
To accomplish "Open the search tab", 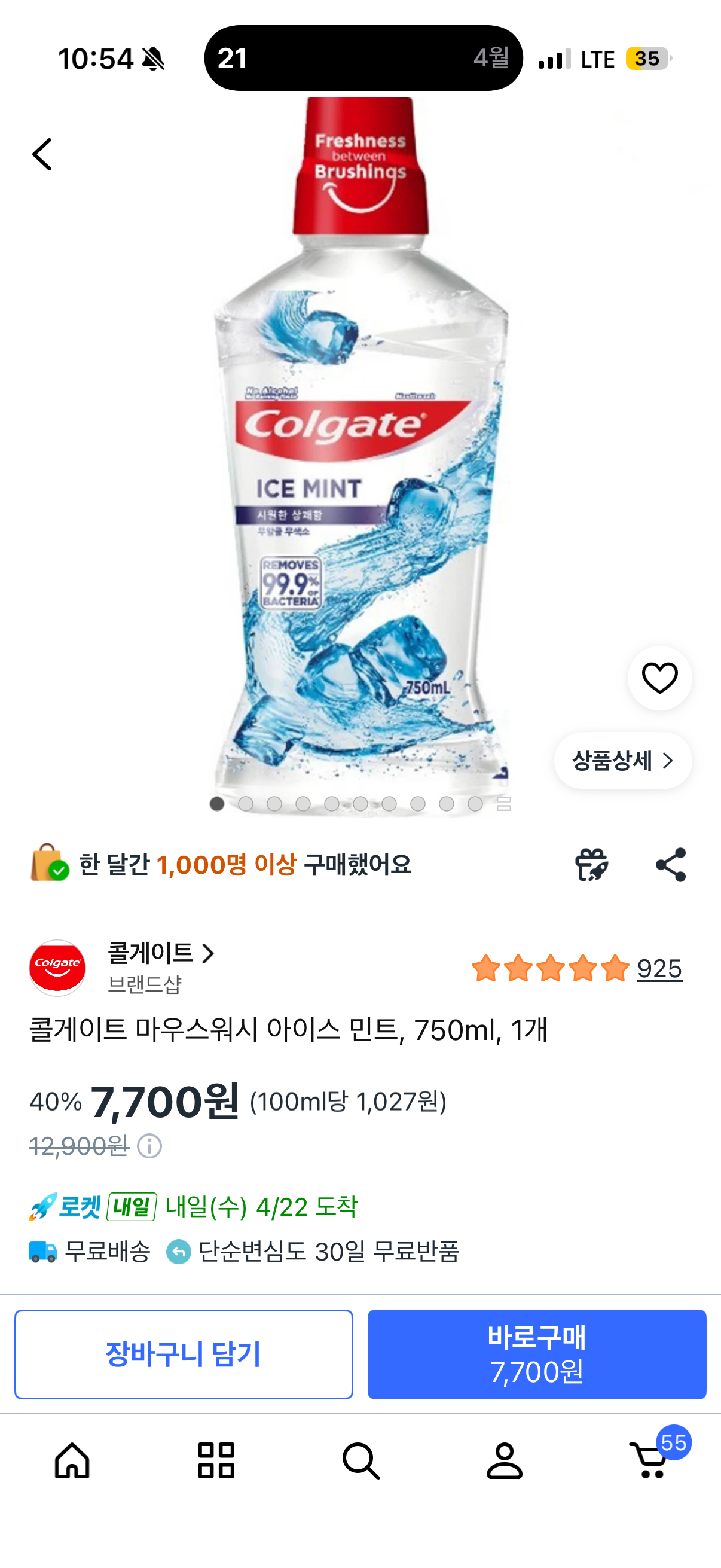I will tap(361, 1461).
